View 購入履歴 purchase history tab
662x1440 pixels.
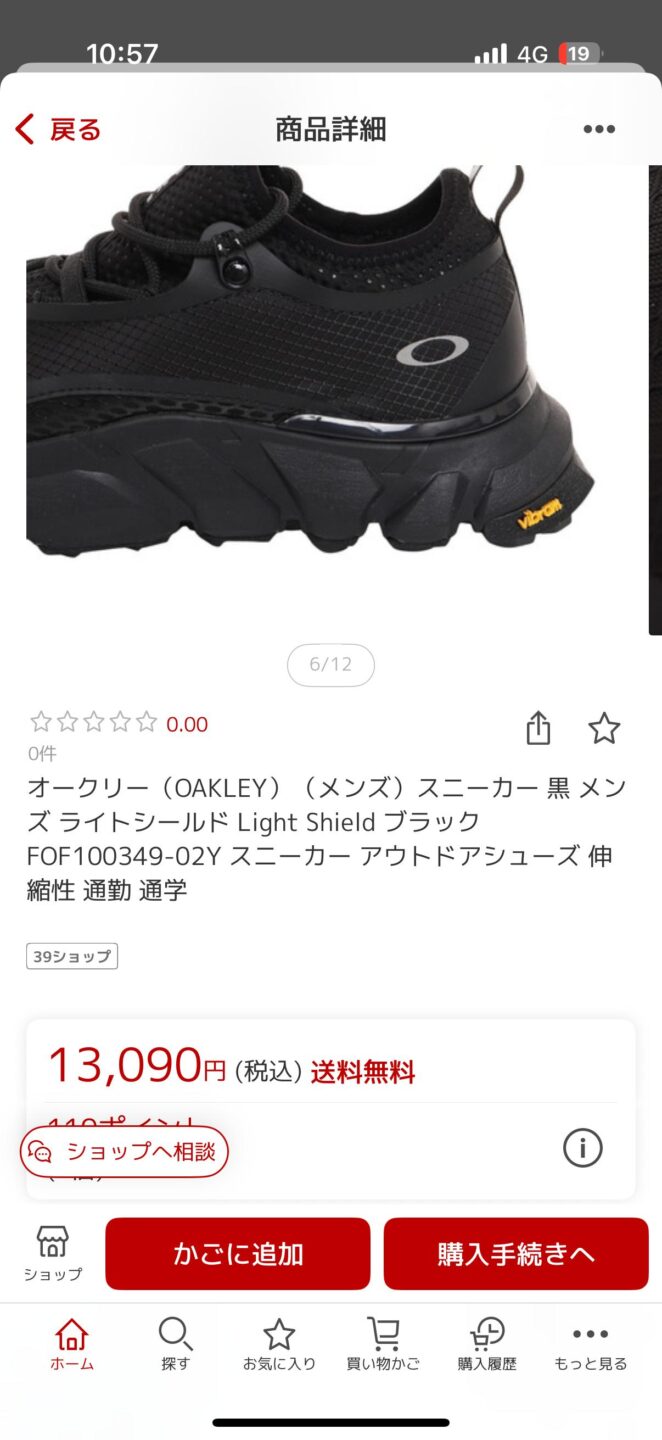point(487,1344)
